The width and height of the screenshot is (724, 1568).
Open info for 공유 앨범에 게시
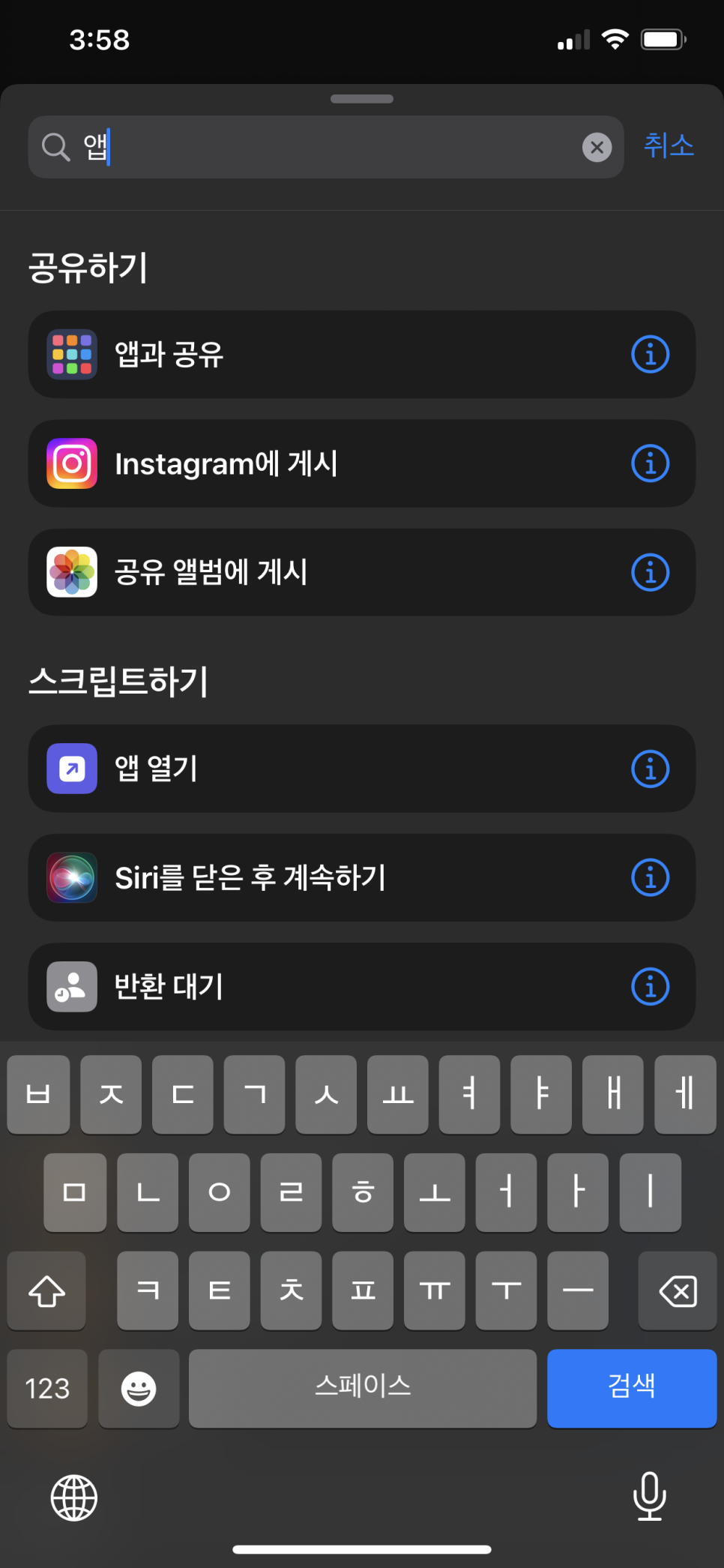[x=650, y=572]
